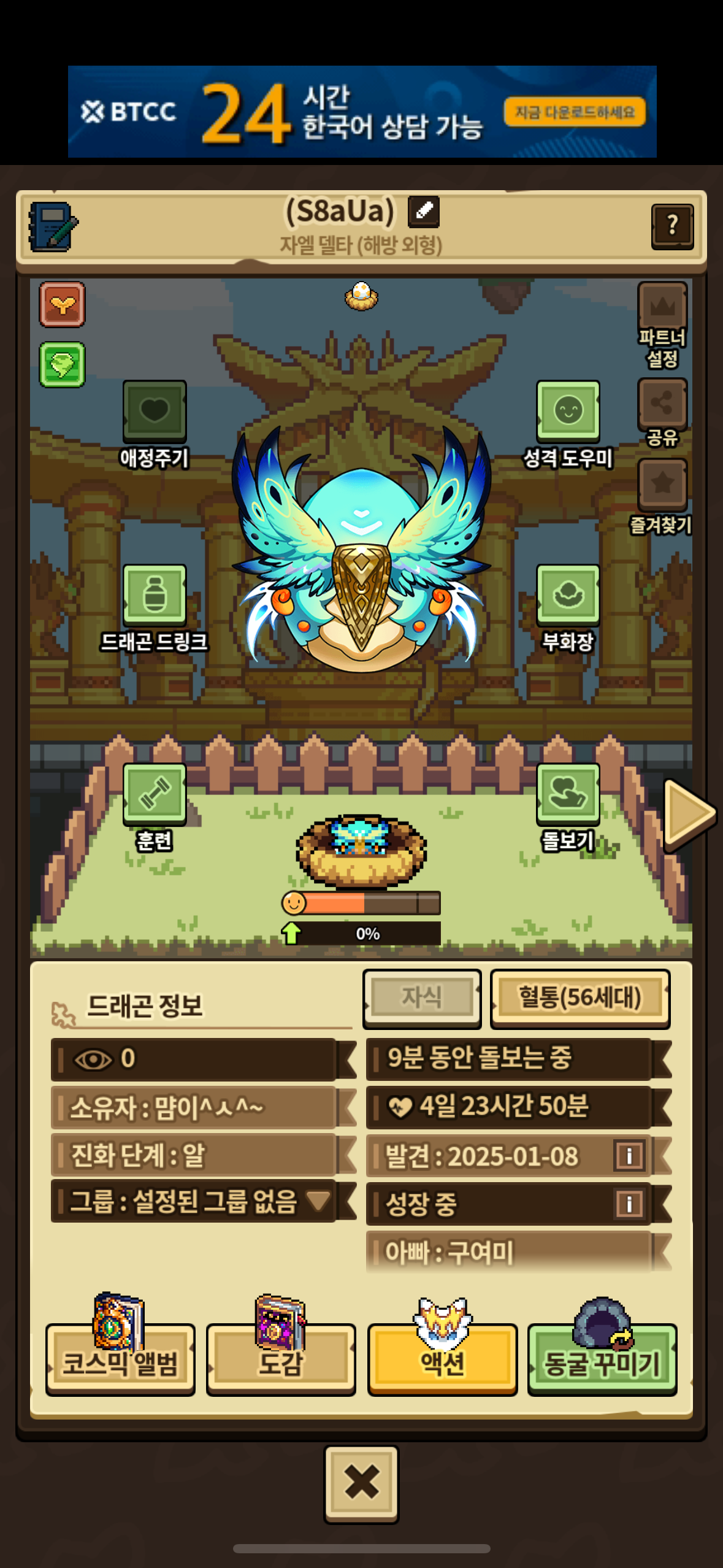Viewport: 723px width, 1568px height.
Task: Open the 코스믹 앨범 album
Action: [x=120, y=1362]
